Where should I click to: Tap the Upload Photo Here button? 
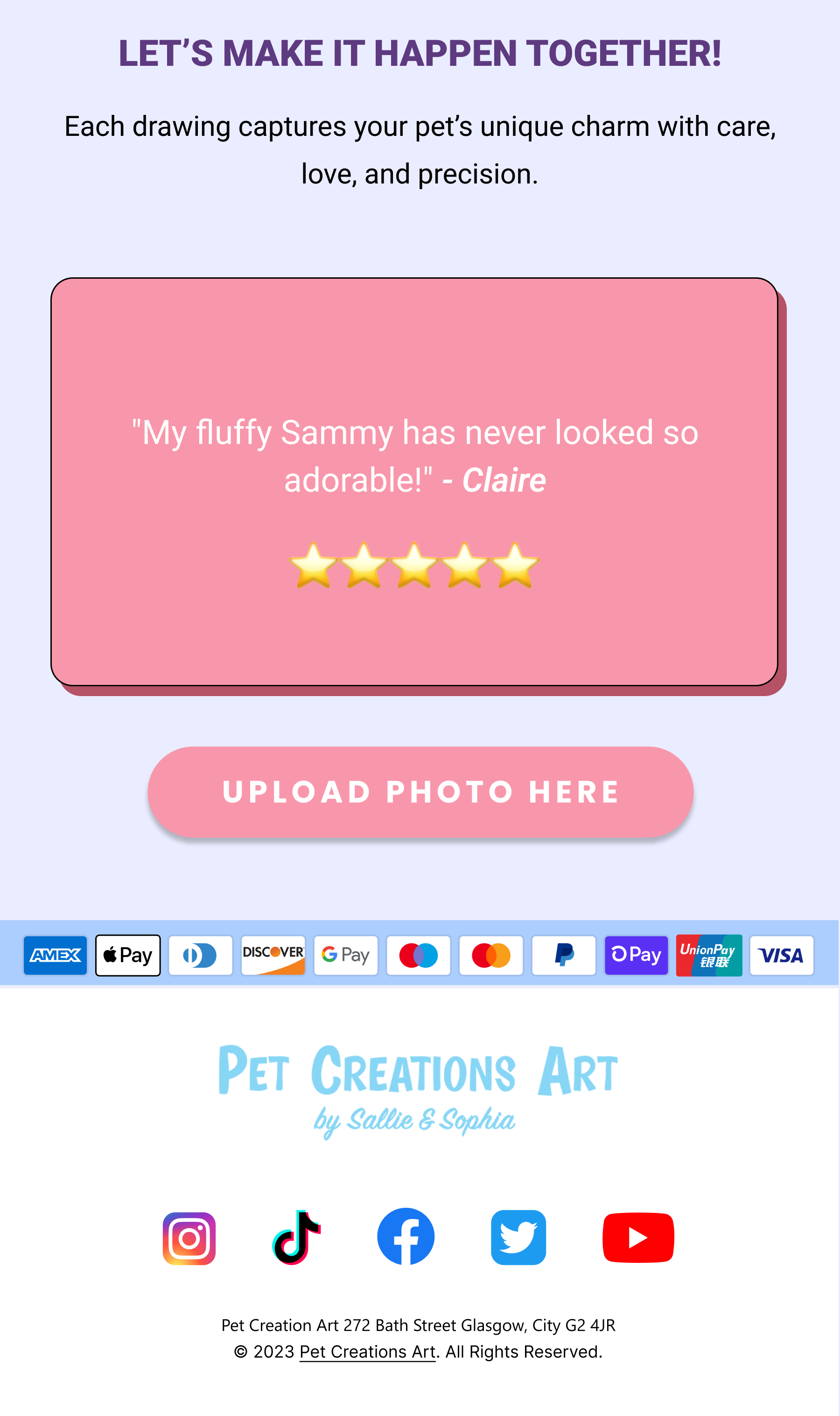point(420,791)
